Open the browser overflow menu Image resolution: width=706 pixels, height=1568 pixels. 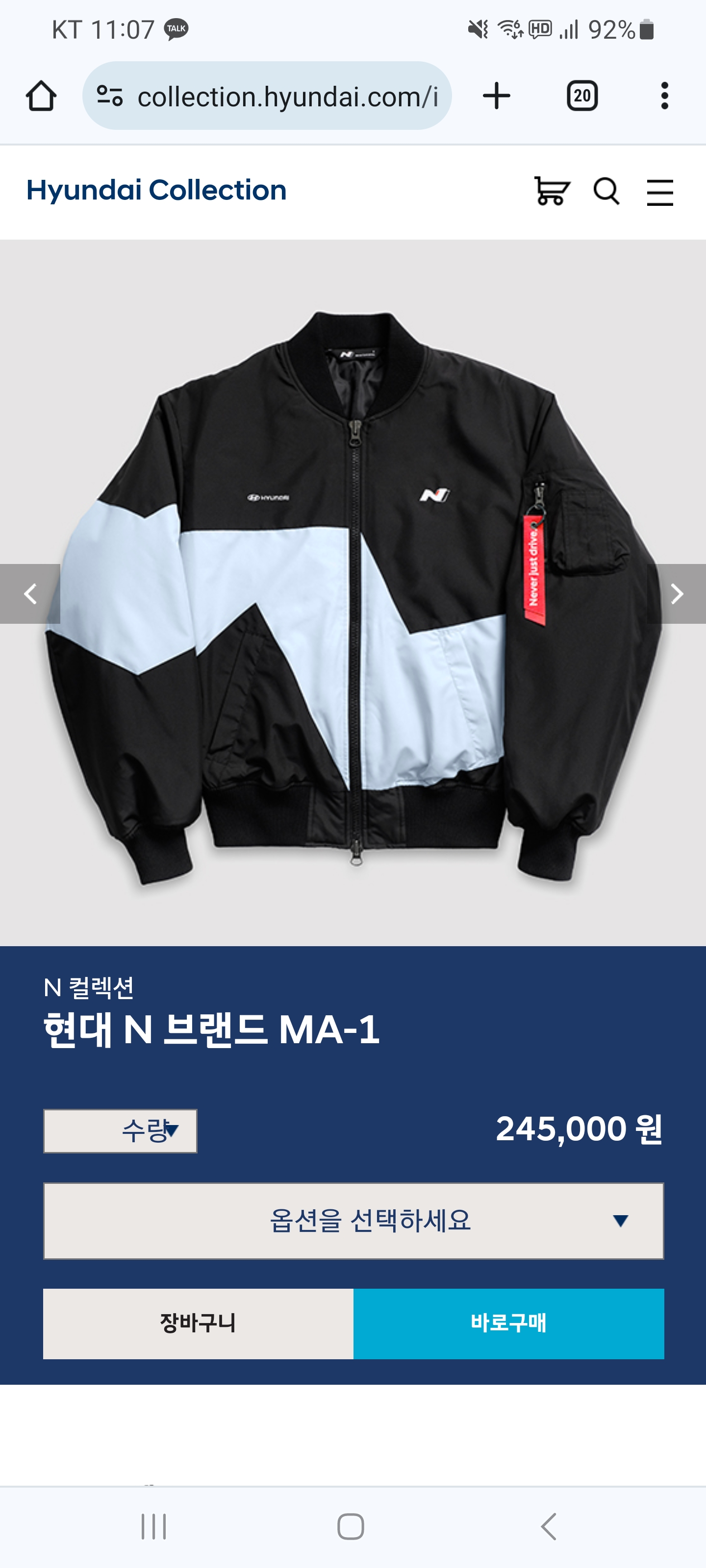tap(665, 96)
